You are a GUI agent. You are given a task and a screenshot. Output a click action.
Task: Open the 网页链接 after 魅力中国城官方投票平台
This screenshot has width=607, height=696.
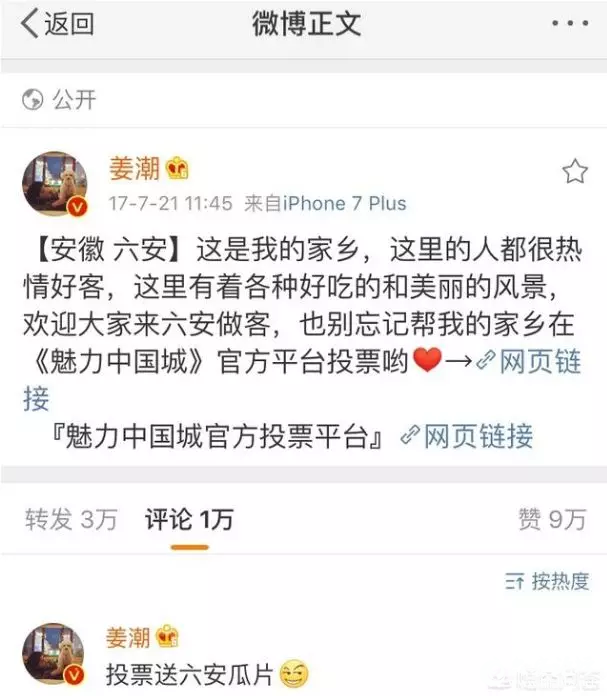tap(466, 435)
